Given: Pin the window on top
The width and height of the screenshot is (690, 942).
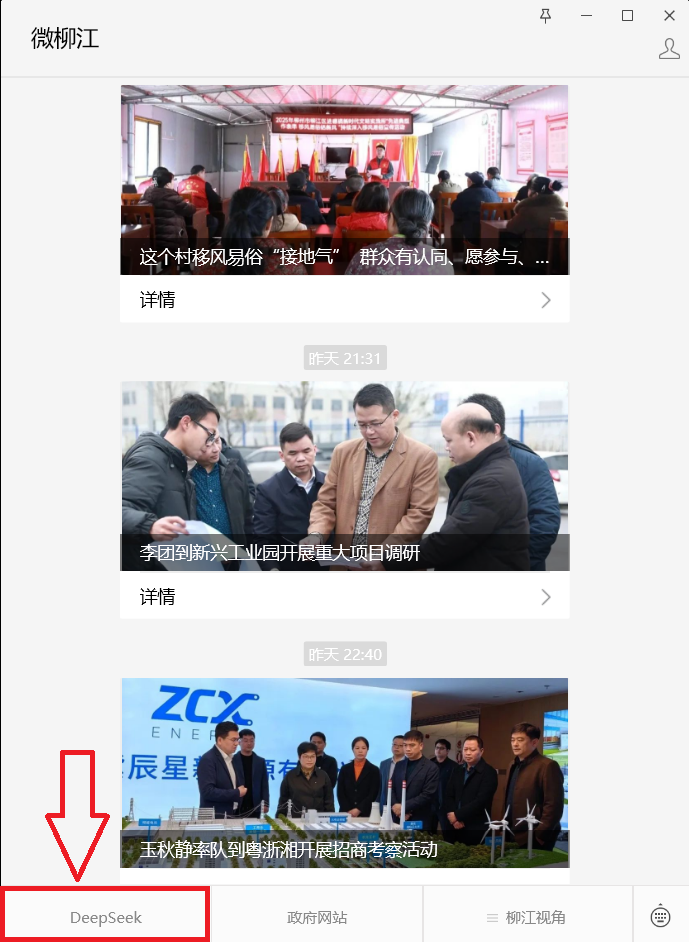Looking at the screenshot, I should [x=545, y=15].
